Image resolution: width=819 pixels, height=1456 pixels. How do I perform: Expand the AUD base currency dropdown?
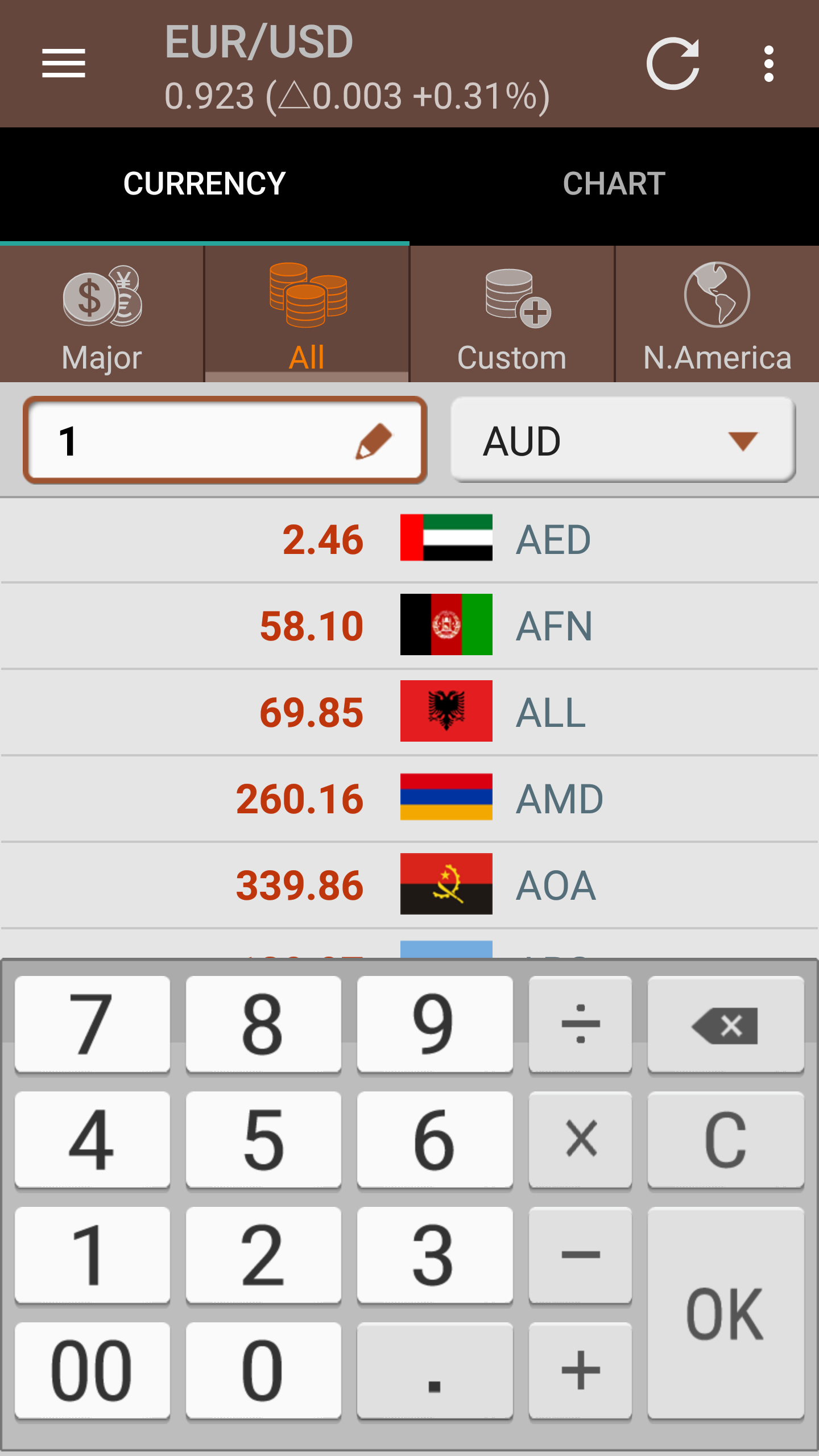[623, 440]
